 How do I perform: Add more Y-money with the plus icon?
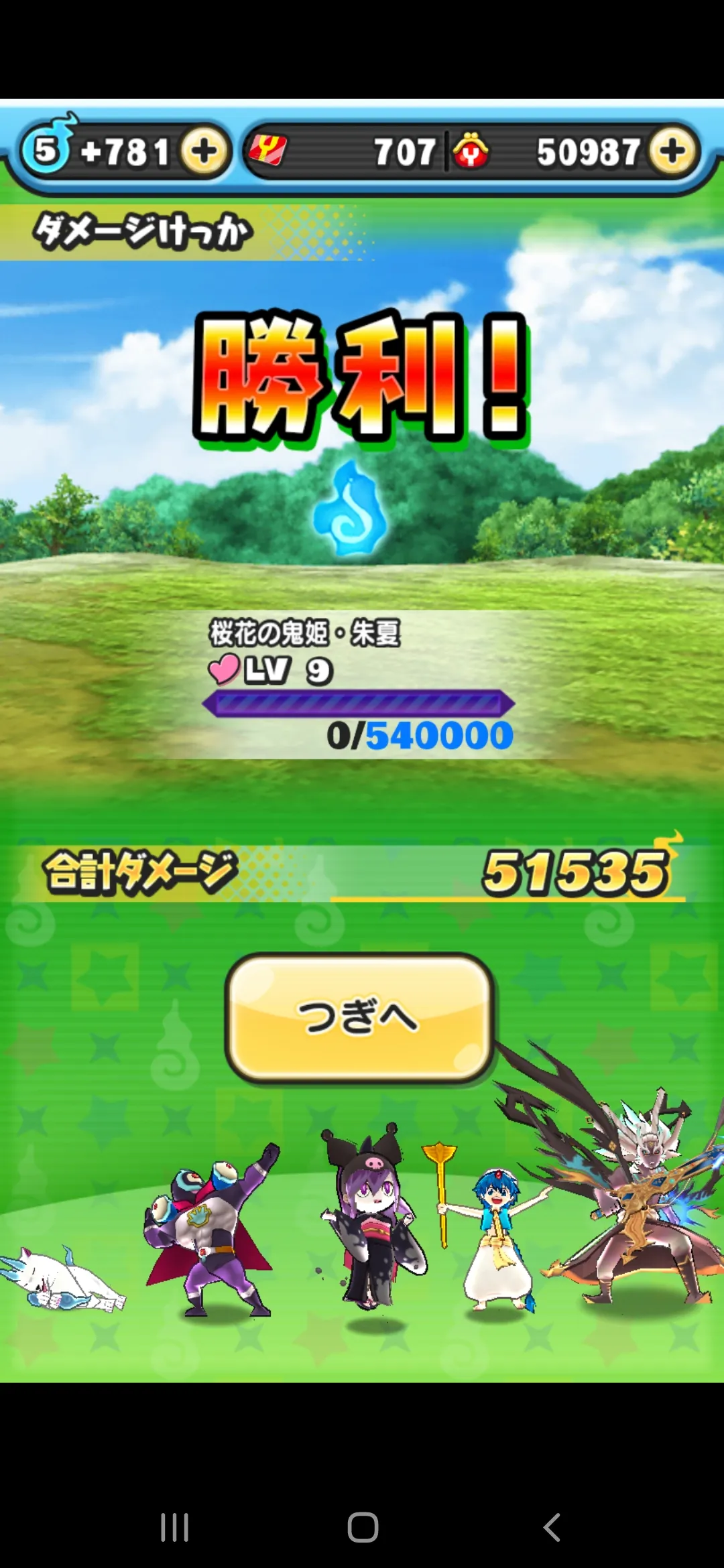coord(672,151)
